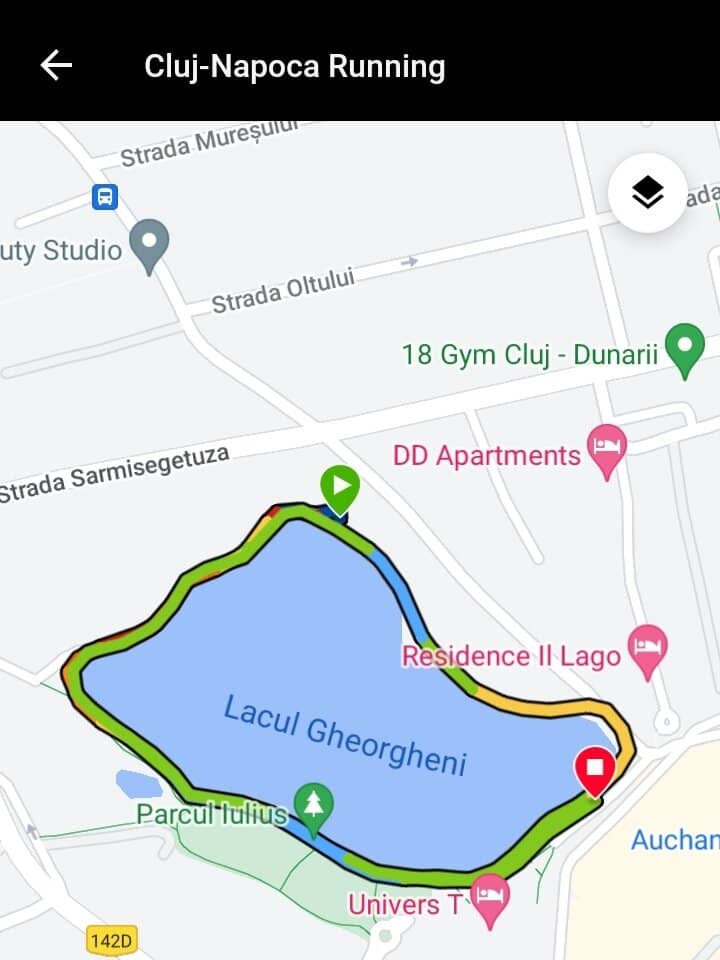Select the 18 Gym Cluj - Dunarii pin
The width and height of the screenshot is (720, 960).
[685, 349]
